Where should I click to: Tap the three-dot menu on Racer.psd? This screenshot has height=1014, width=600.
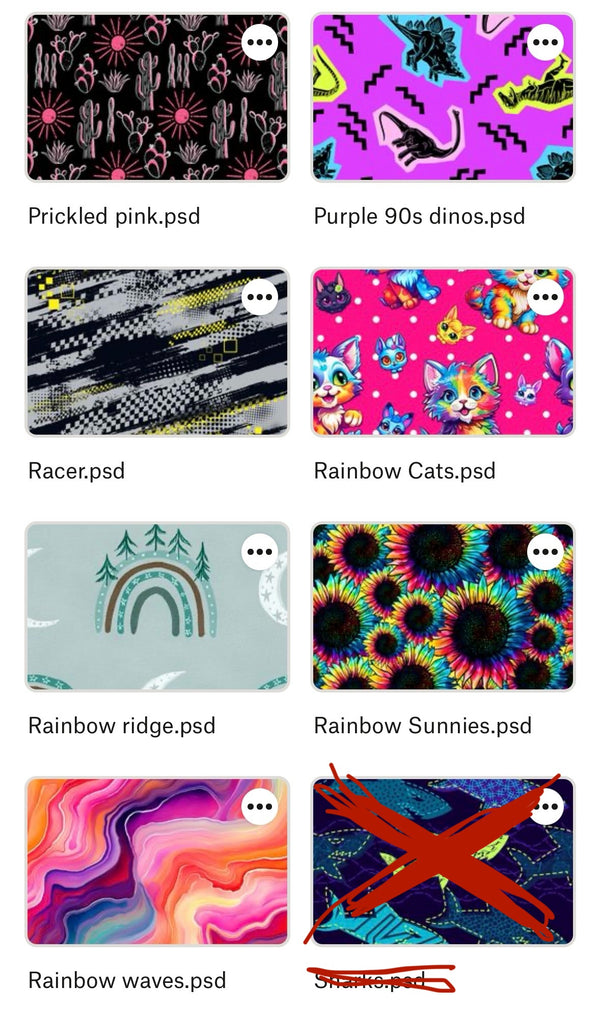(260, 297)
